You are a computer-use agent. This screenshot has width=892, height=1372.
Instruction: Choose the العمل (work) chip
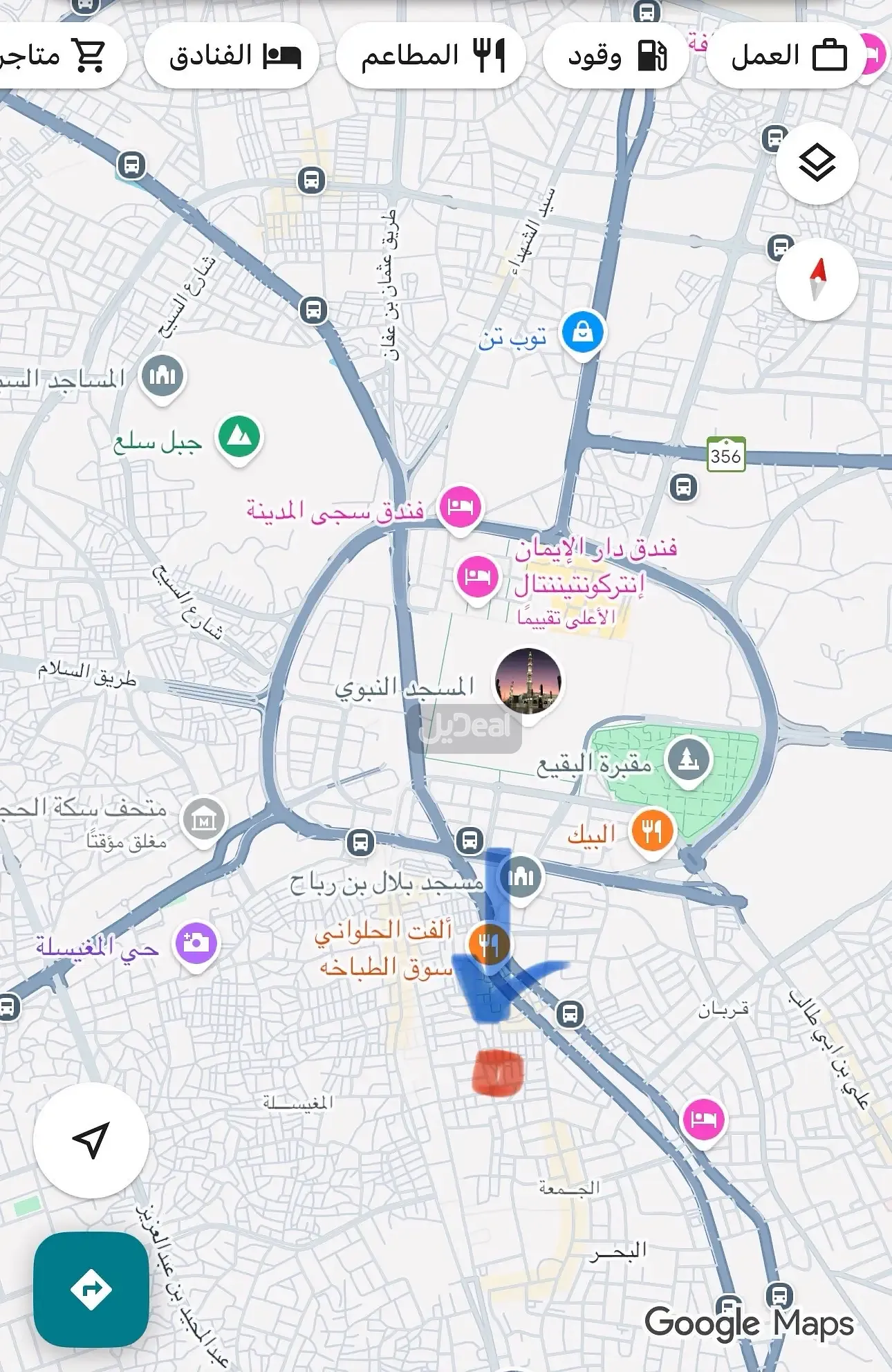pos(787,56)
